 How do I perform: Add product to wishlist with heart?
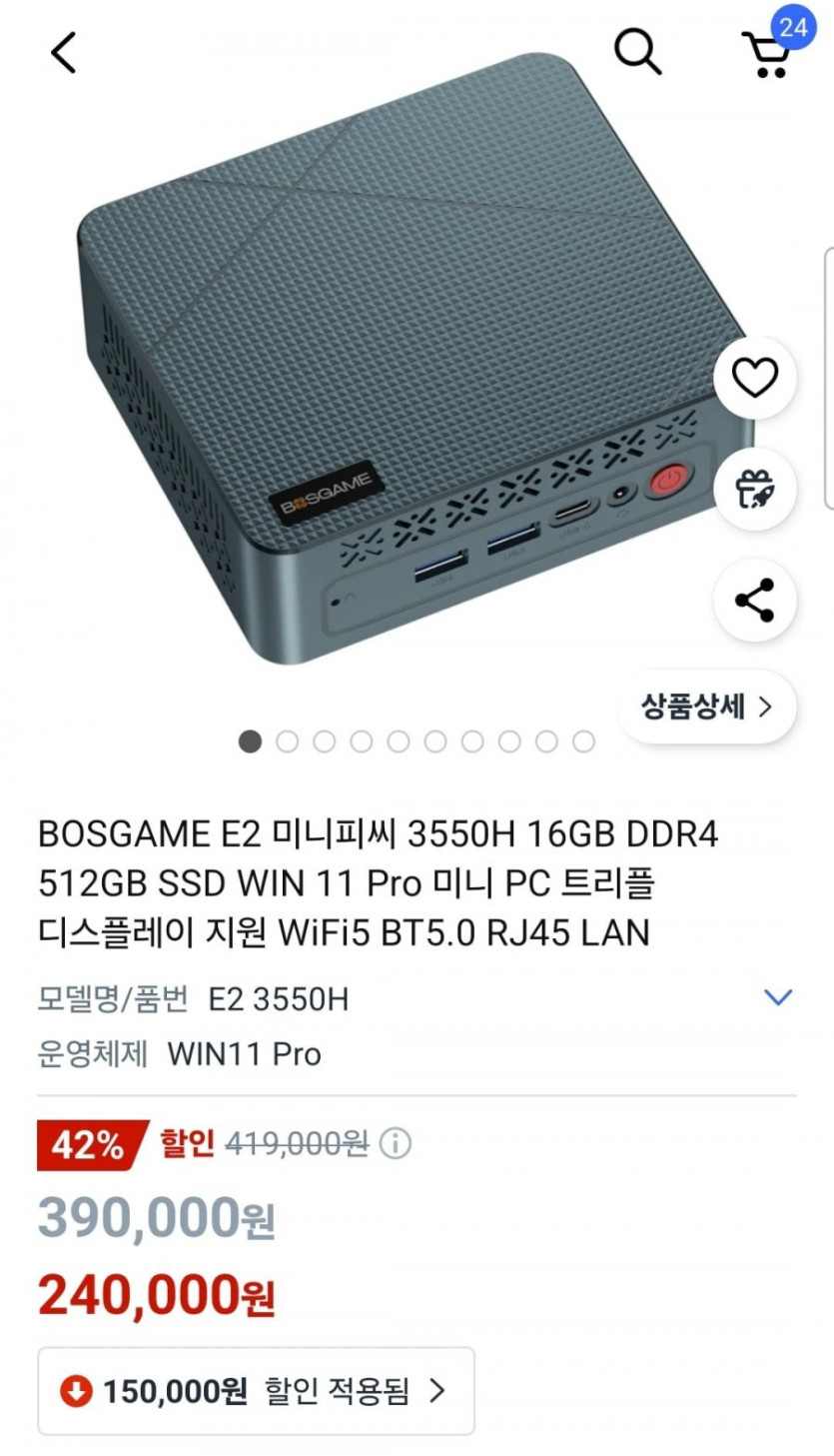point(754,378)
